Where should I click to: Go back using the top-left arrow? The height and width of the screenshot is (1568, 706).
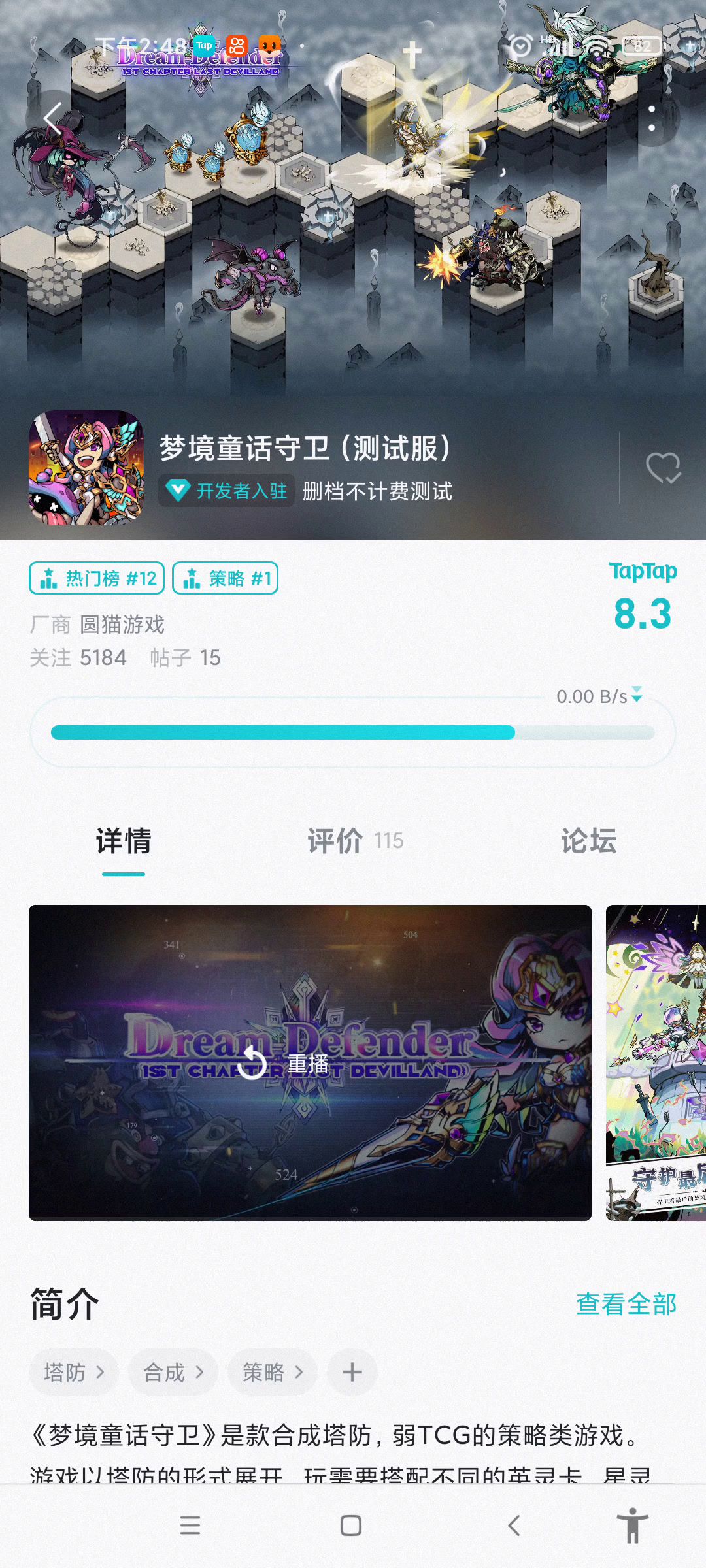[x=53, y=119]
